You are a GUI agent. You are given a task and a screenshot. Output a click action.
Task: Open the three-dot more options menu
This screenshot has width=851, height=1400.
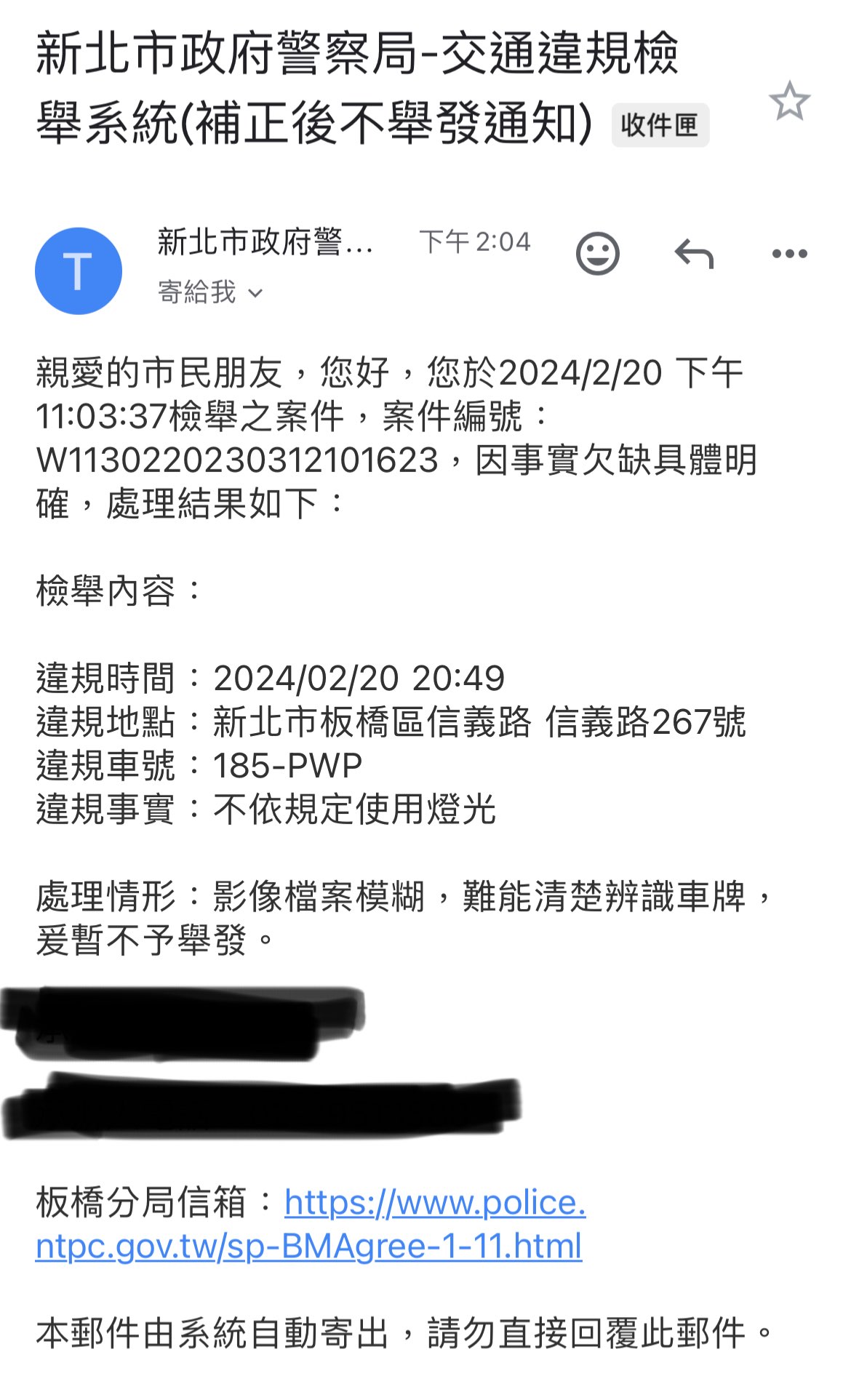(789, 254)
